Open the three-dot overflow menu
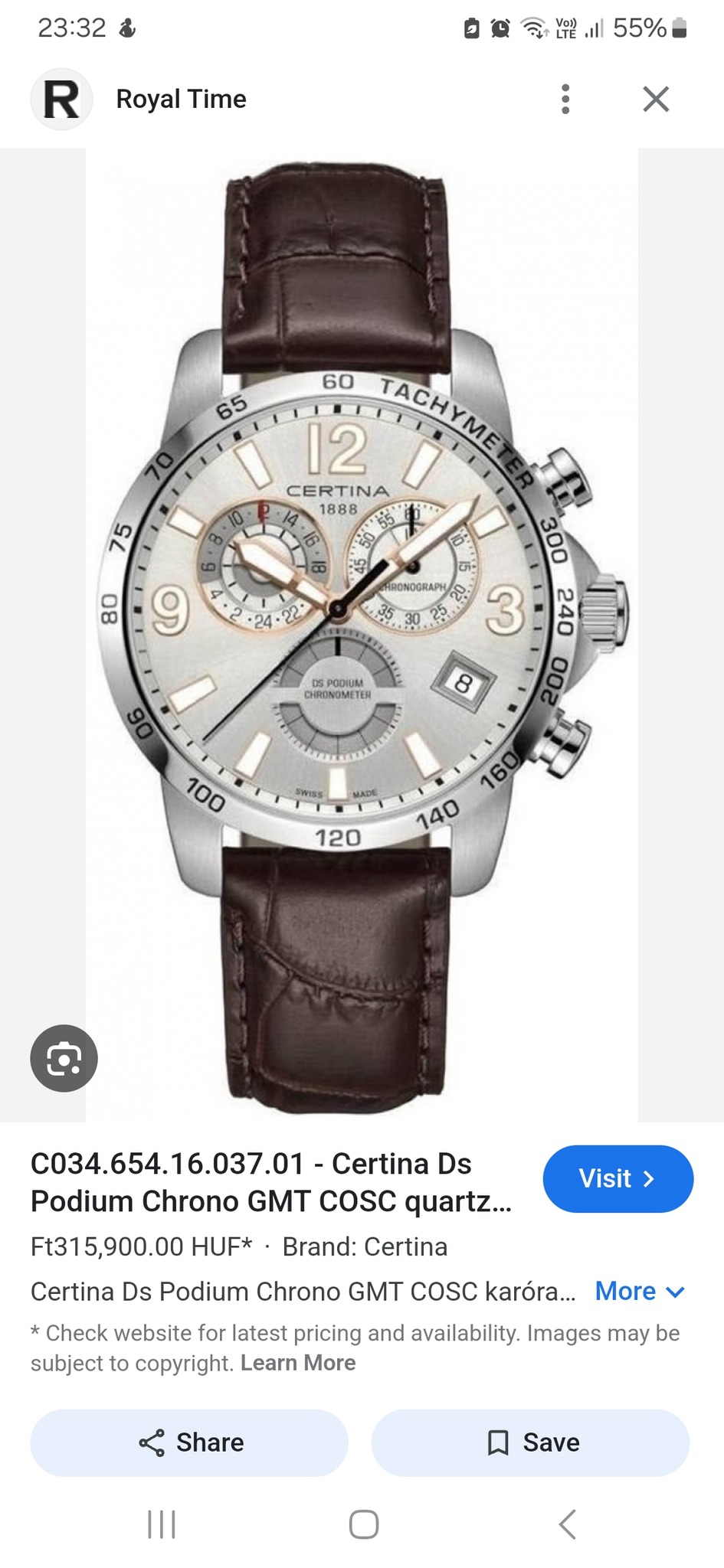 click(x=565, y=100)
